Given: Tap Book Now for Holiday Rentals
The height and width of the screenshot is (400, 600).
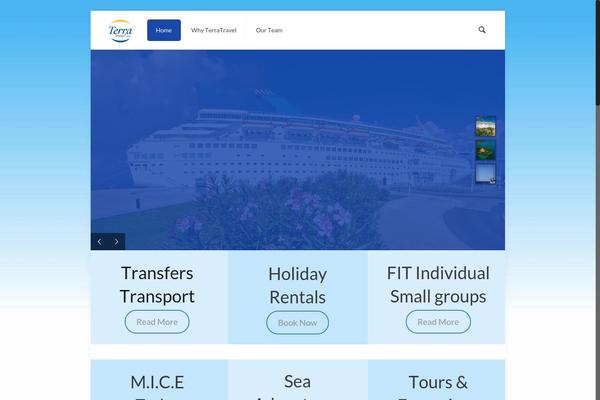Looking at the screenshot, I should point(297,323).
